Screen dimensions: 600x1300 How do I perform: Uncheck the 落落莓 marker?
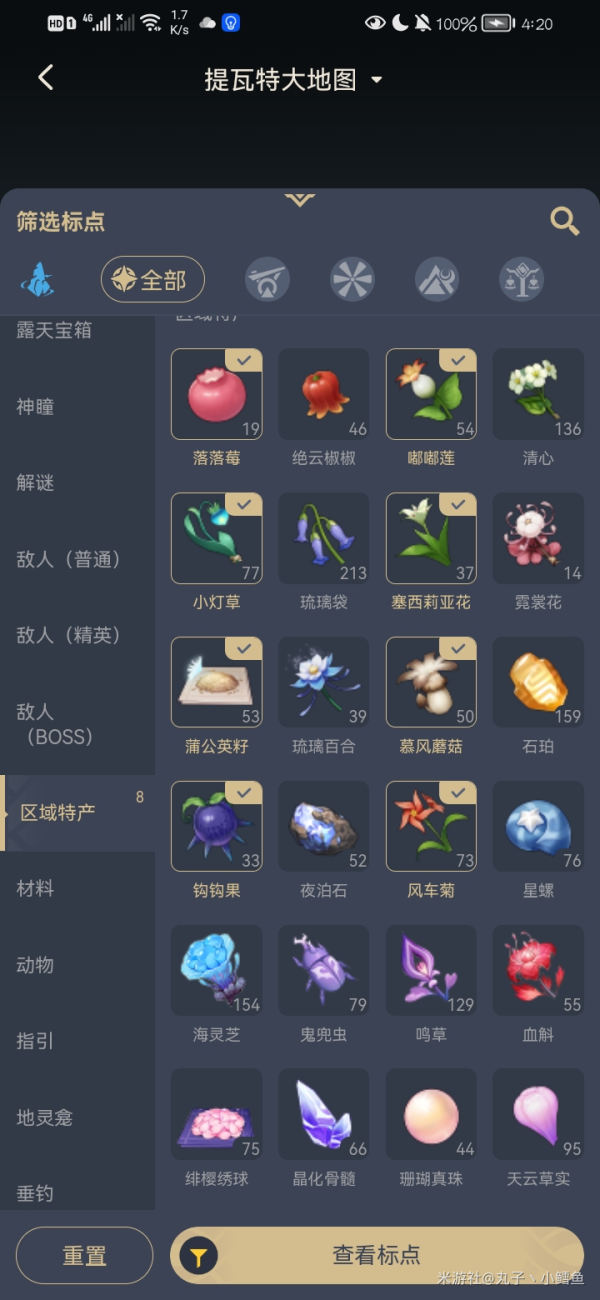(x=217, y=395)
